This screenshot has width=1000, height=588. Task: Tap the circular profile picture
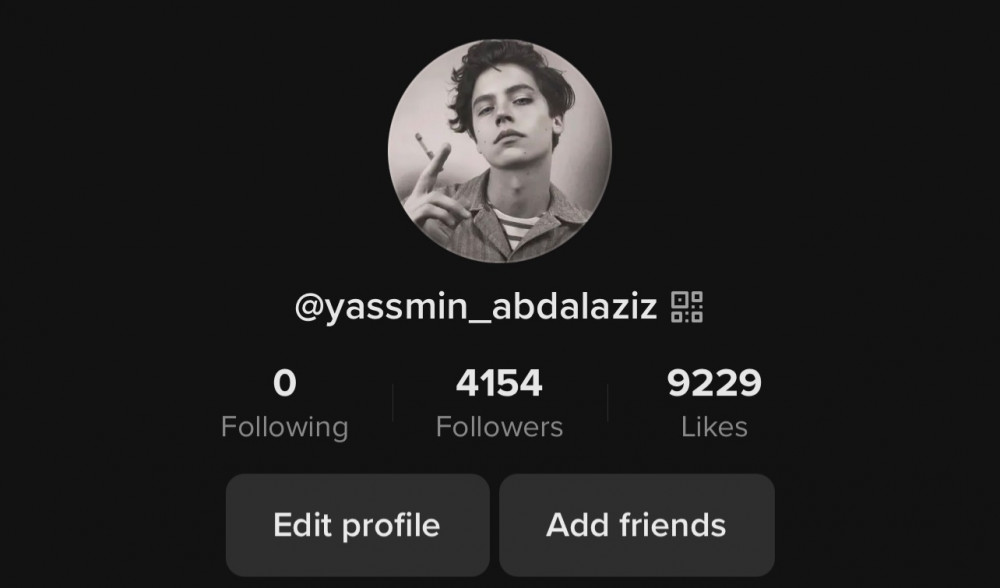coord(499,151)
